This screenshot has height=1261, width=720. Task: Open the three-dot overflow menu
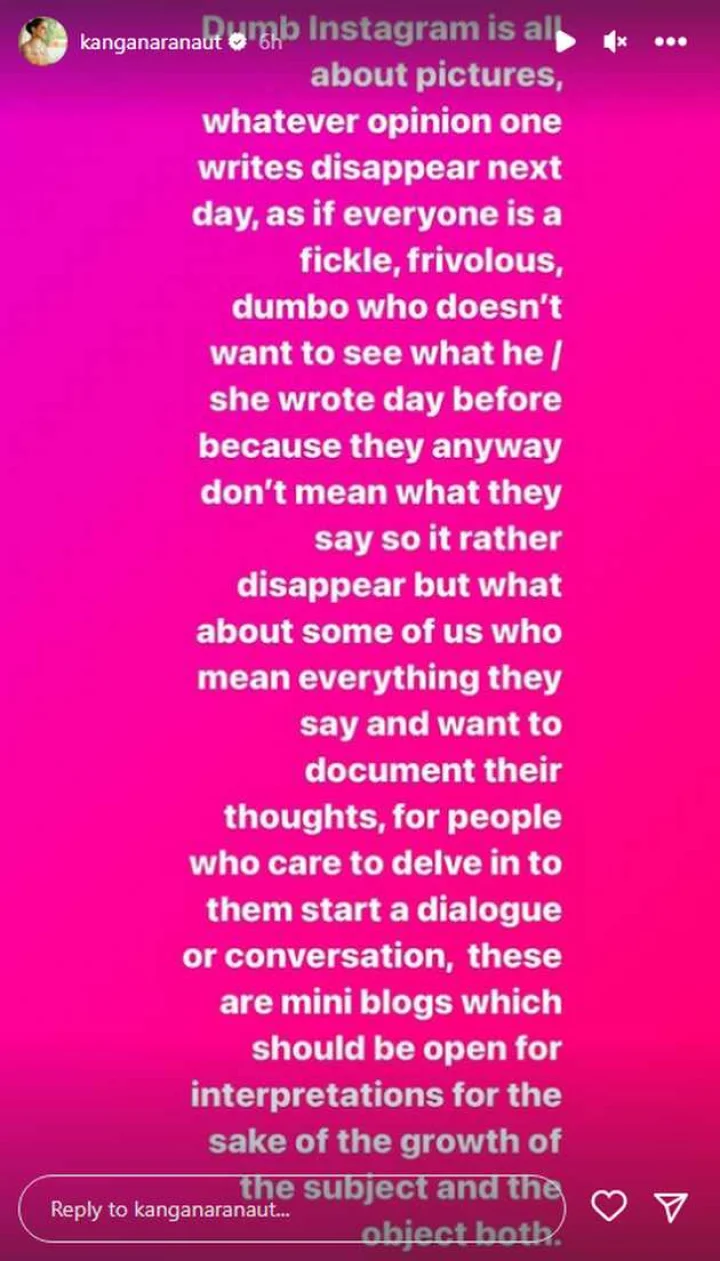coord(669,41)
